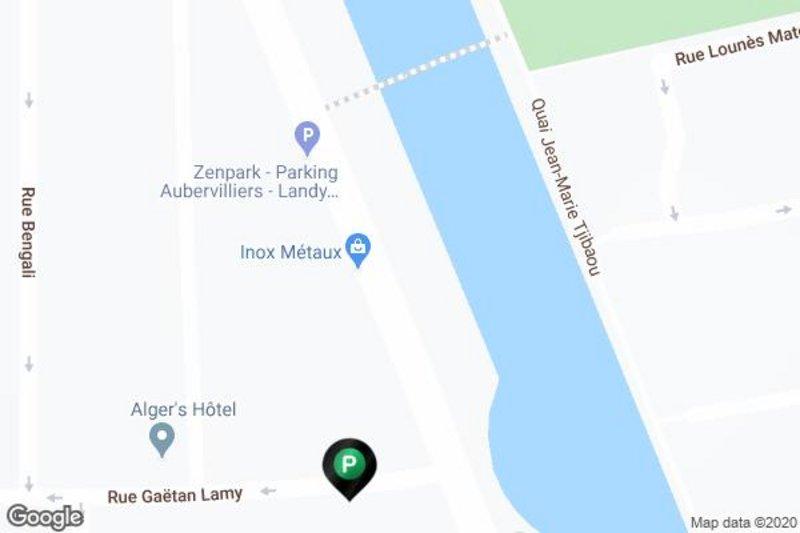The height and width of the screenshot is (533, 800).
Task: Open the Alger's Hôtel place marker
Action: pyautogui.click(x=161, y=437)
